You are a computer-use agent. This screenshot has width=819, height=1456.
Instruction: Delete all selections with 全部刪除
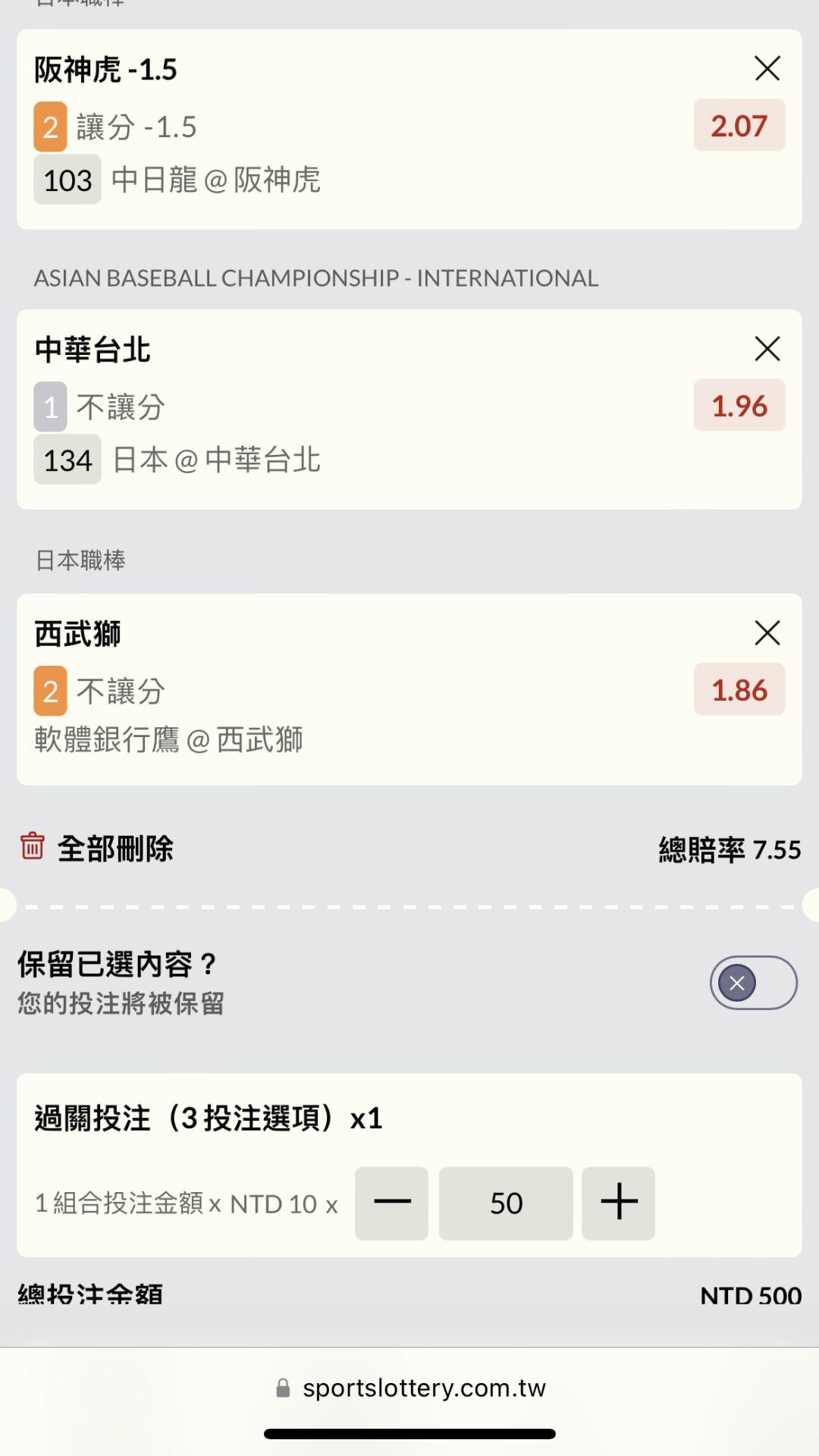(x=97, y=848)
